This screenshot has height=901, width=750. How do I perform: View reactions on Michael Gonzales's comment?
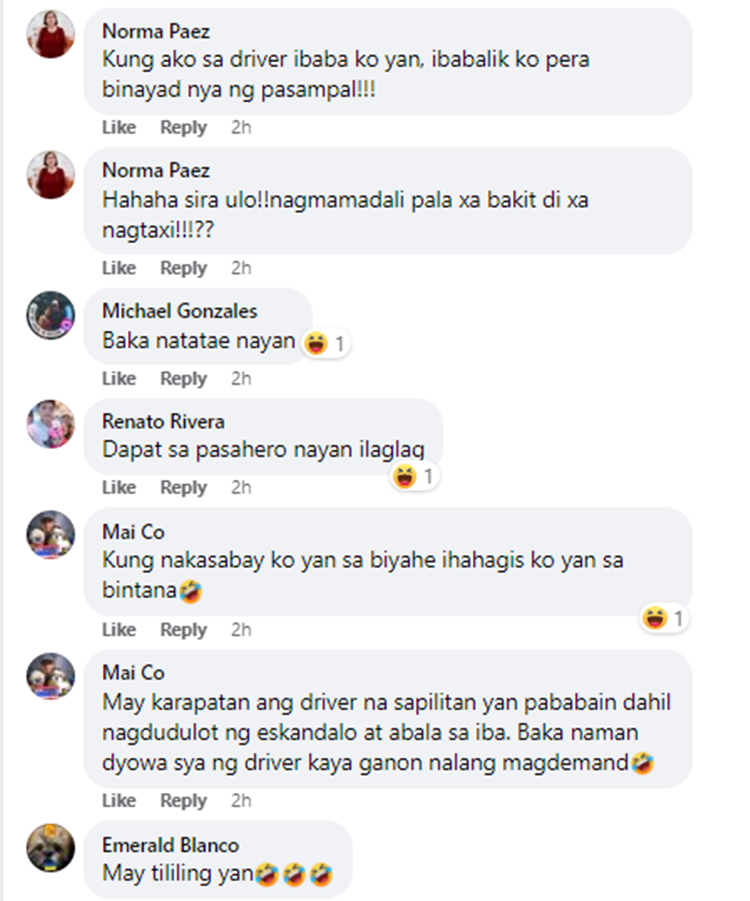point(327,344)
